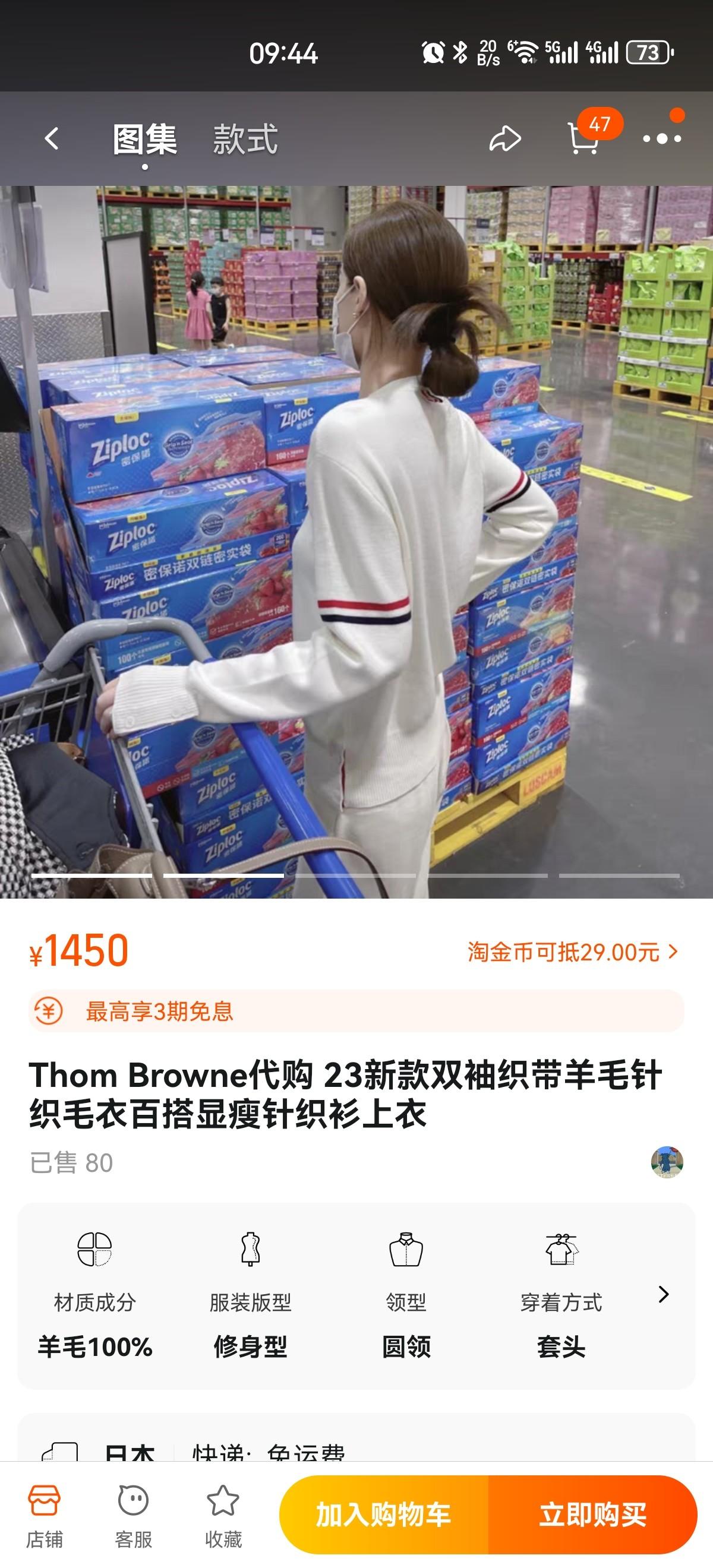This screenshot has height=1568, width=713.
Task: Tap the seller avatar beside 已售 80
Action: point(667,1162)
